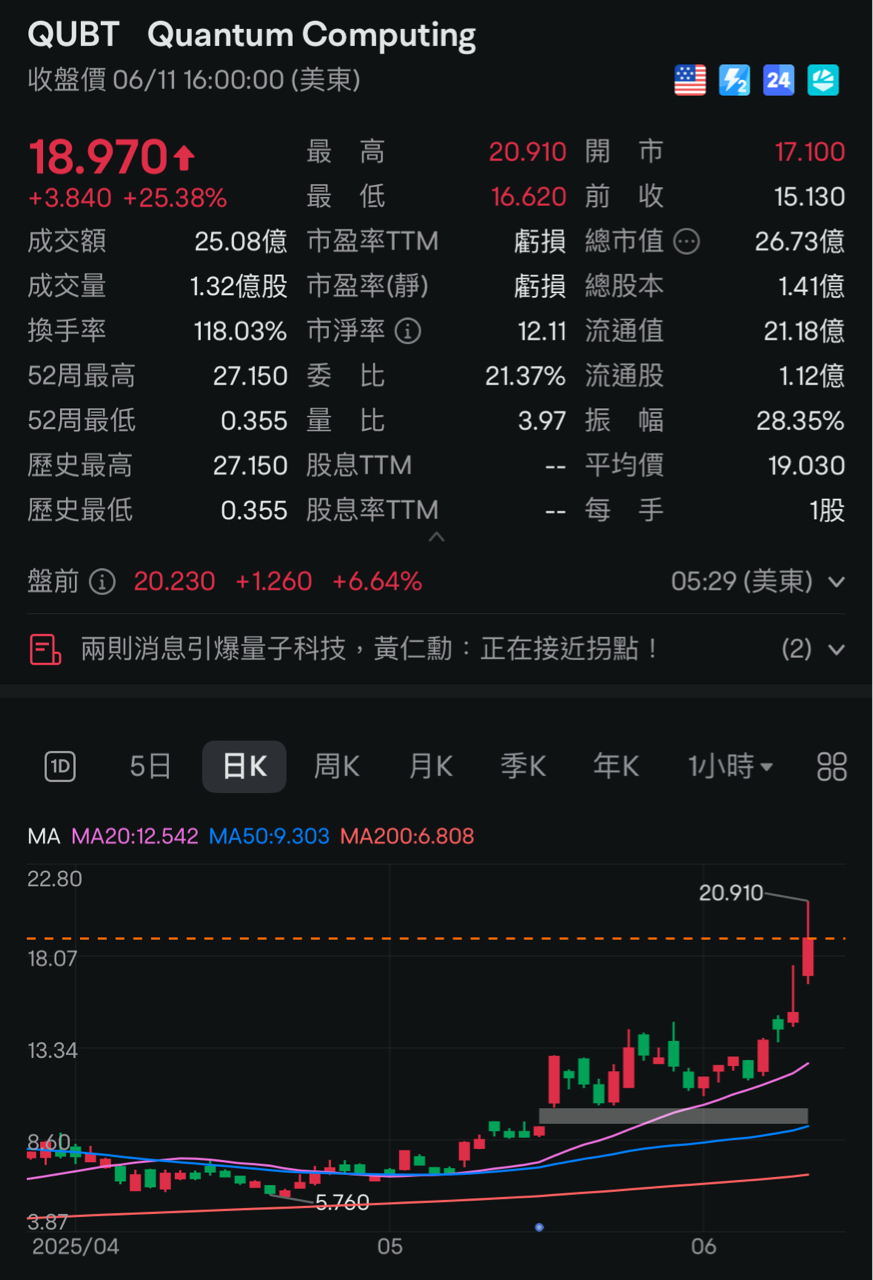Tap the US flag market icon

point(690,80)
